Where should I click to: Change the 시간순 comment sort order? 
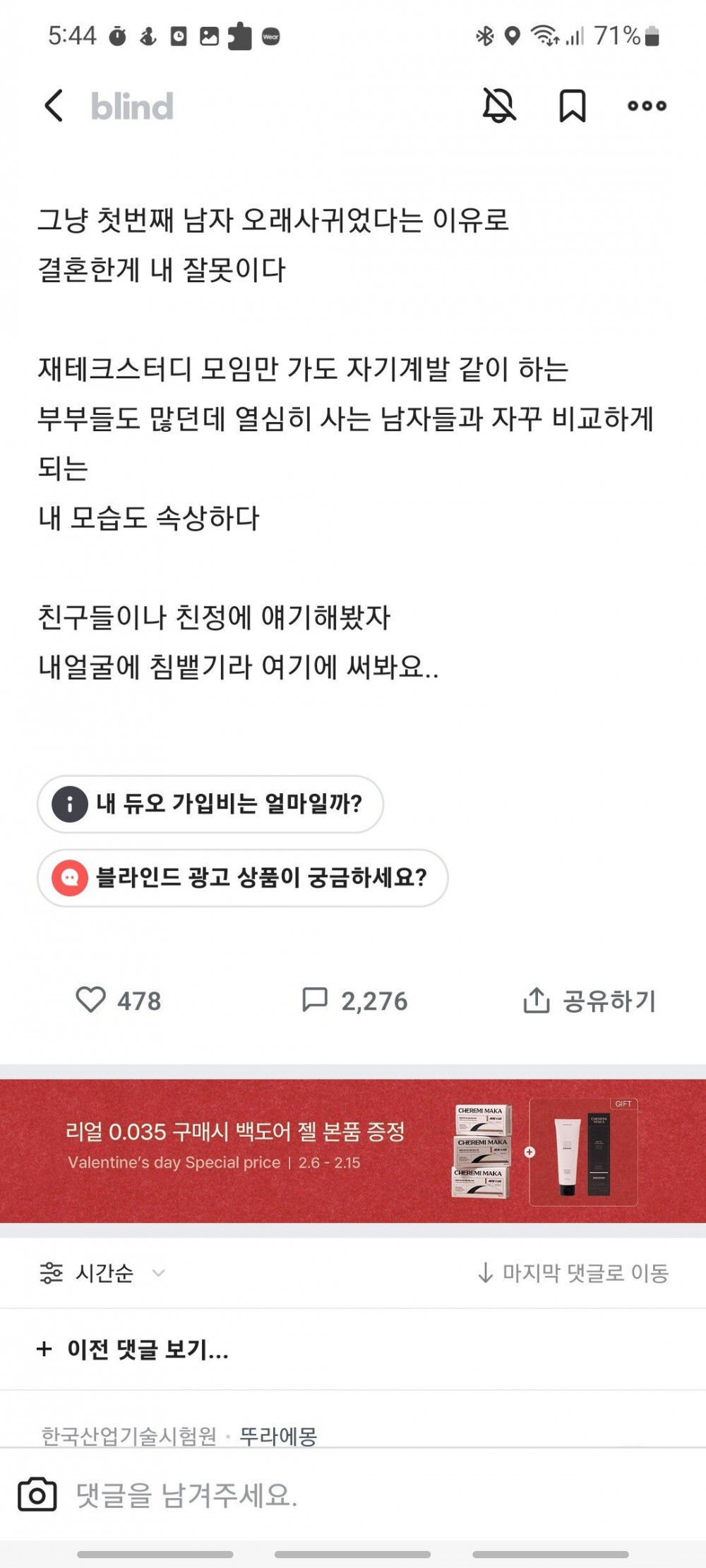(x=103, y=1273)
